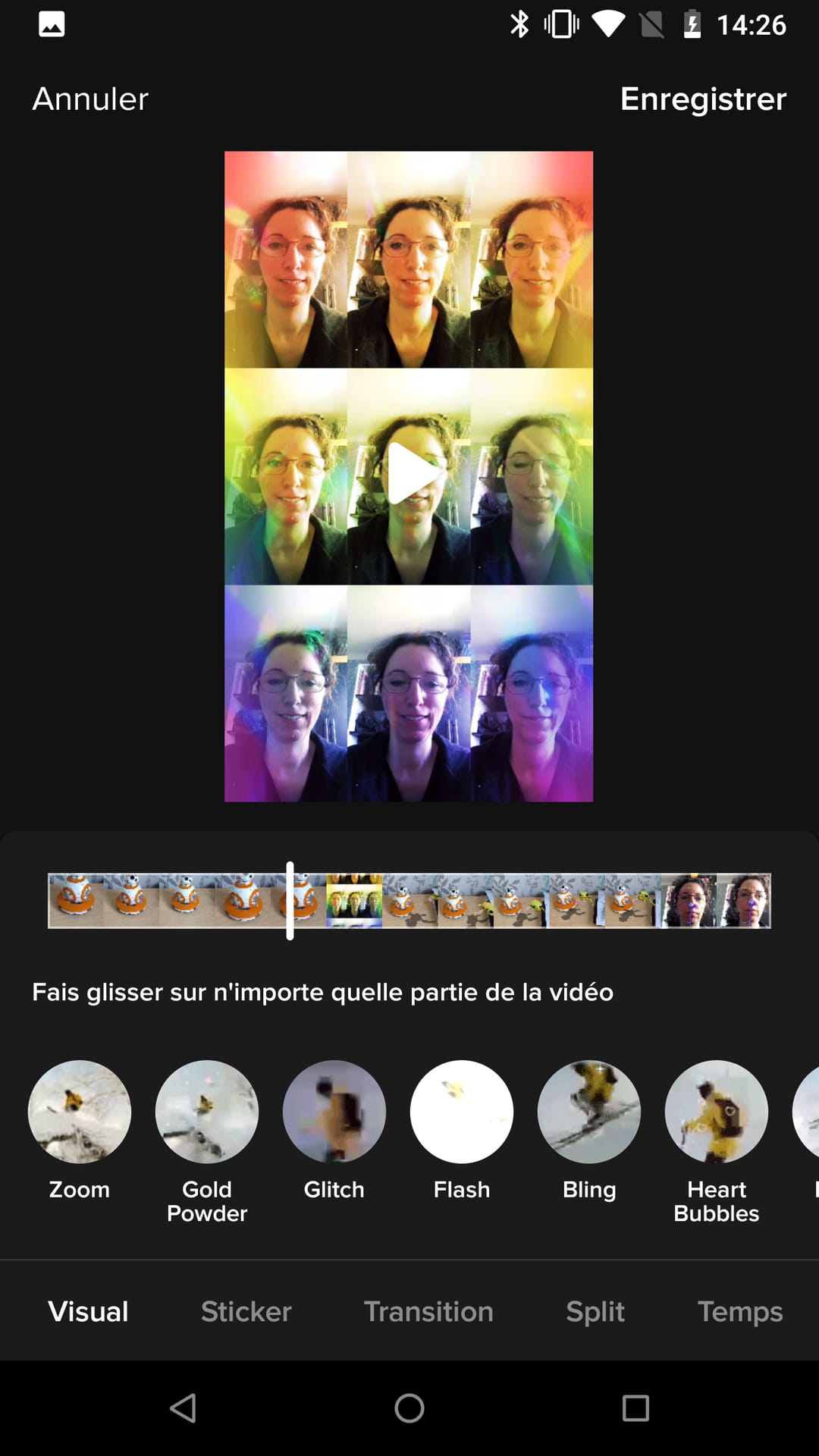Return to the home screen
Viewport: 819px width, 1456px height.
click(x=409, y=1408)
